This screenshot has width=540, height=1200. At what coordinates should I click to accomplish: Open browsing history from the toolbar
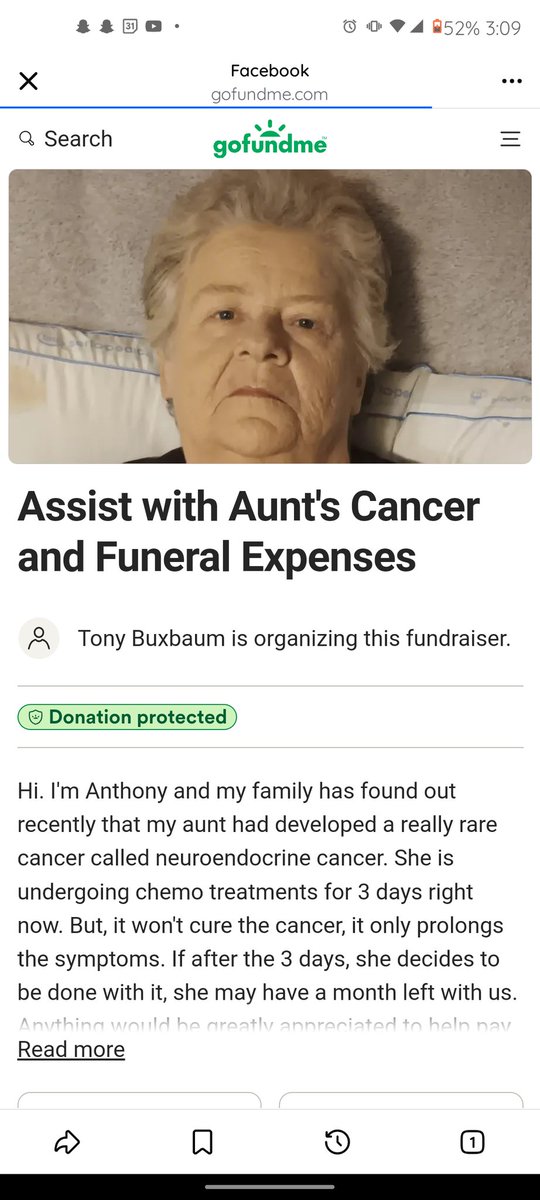[x=337, y=1141]
